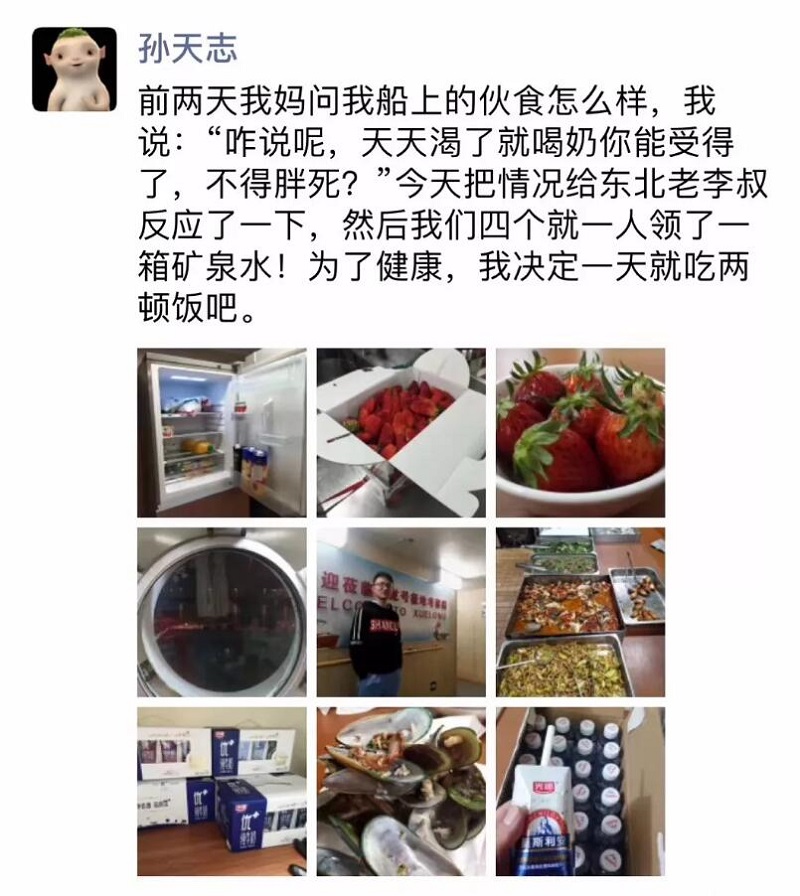This screenshot has width=800, height=896.
Task: Tap the username 孙天志
Action: [188, 46]
